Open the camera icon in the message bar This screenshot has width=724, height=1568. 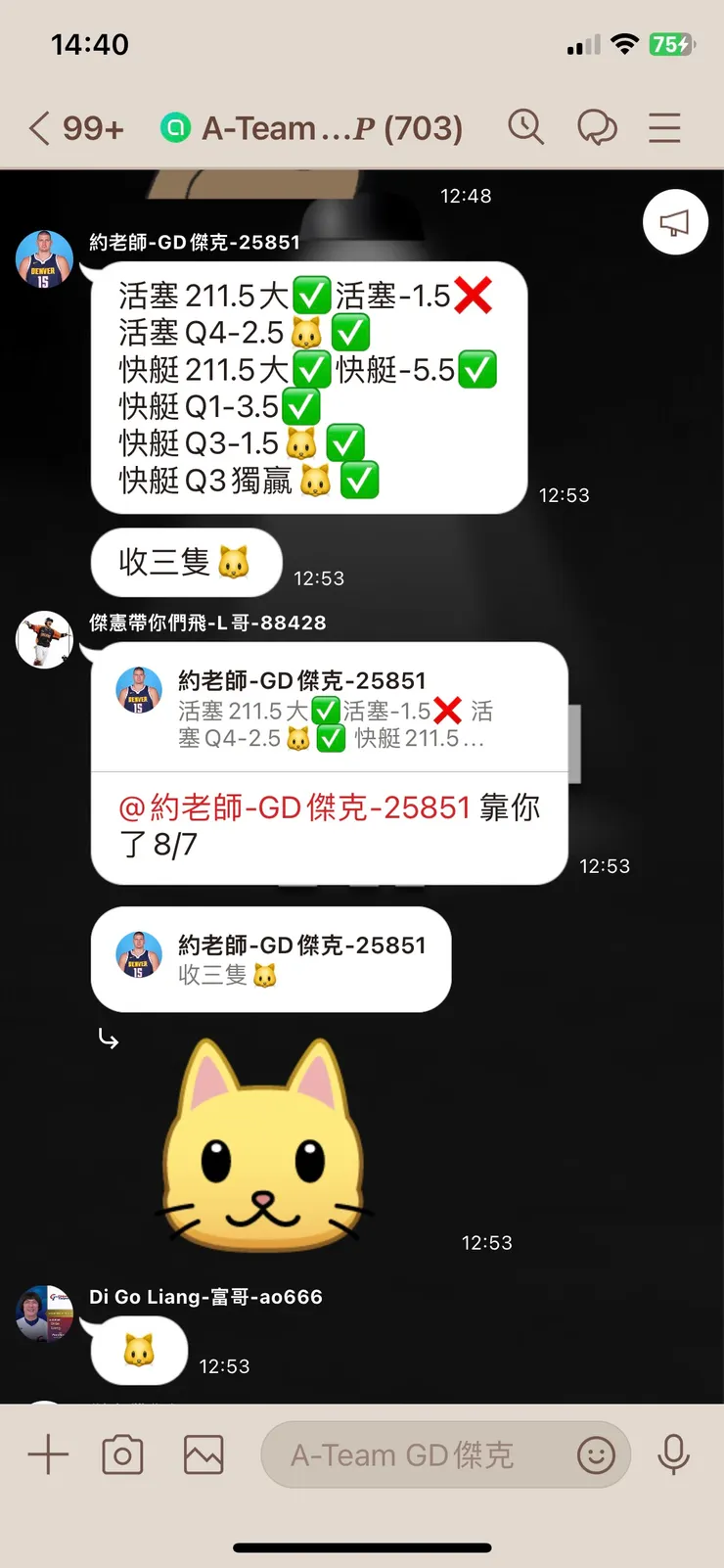121,1454
